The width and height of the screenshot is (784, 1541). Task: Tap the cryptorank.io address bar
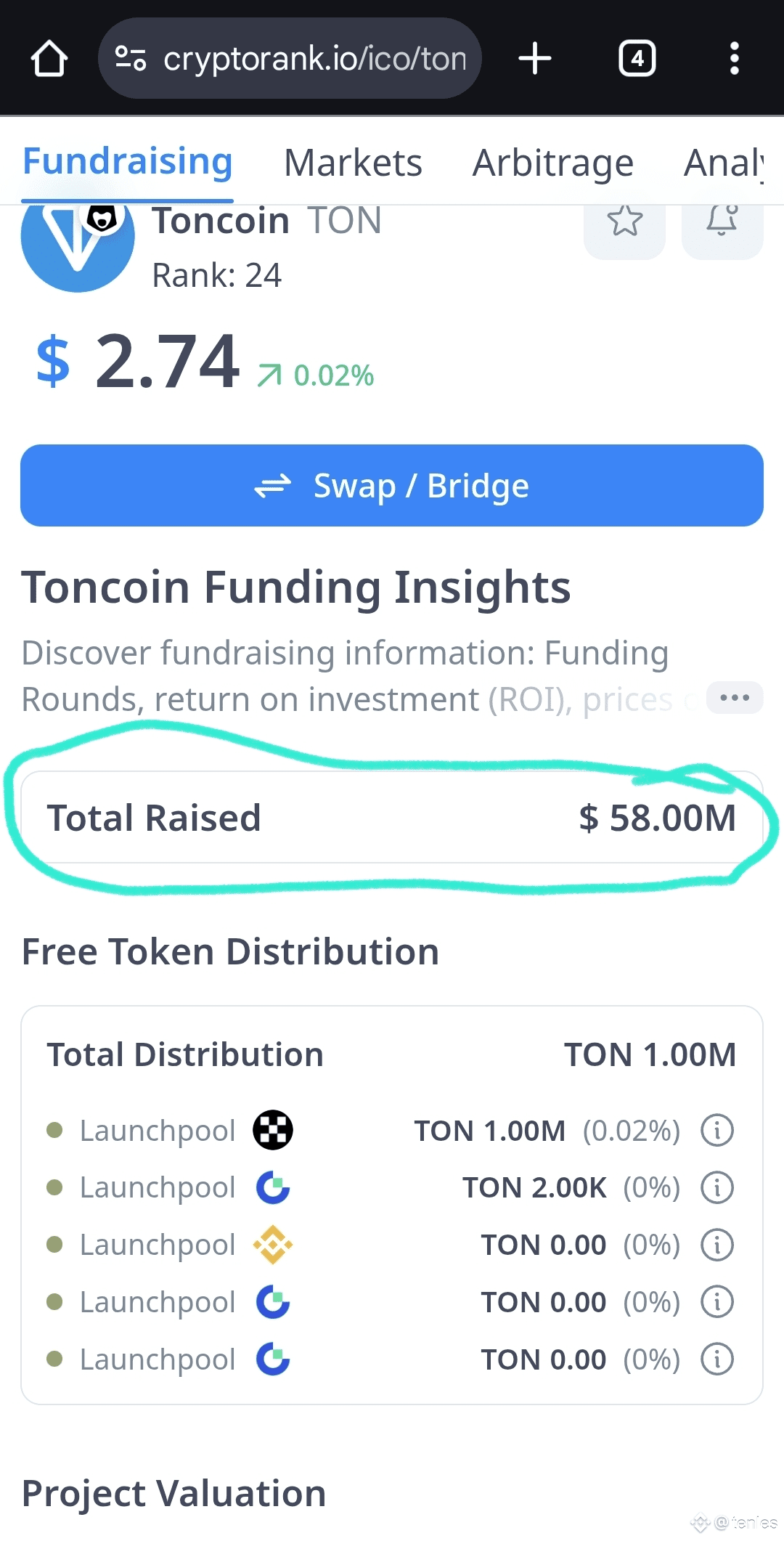pyautogui.click(x=290, y=59)
